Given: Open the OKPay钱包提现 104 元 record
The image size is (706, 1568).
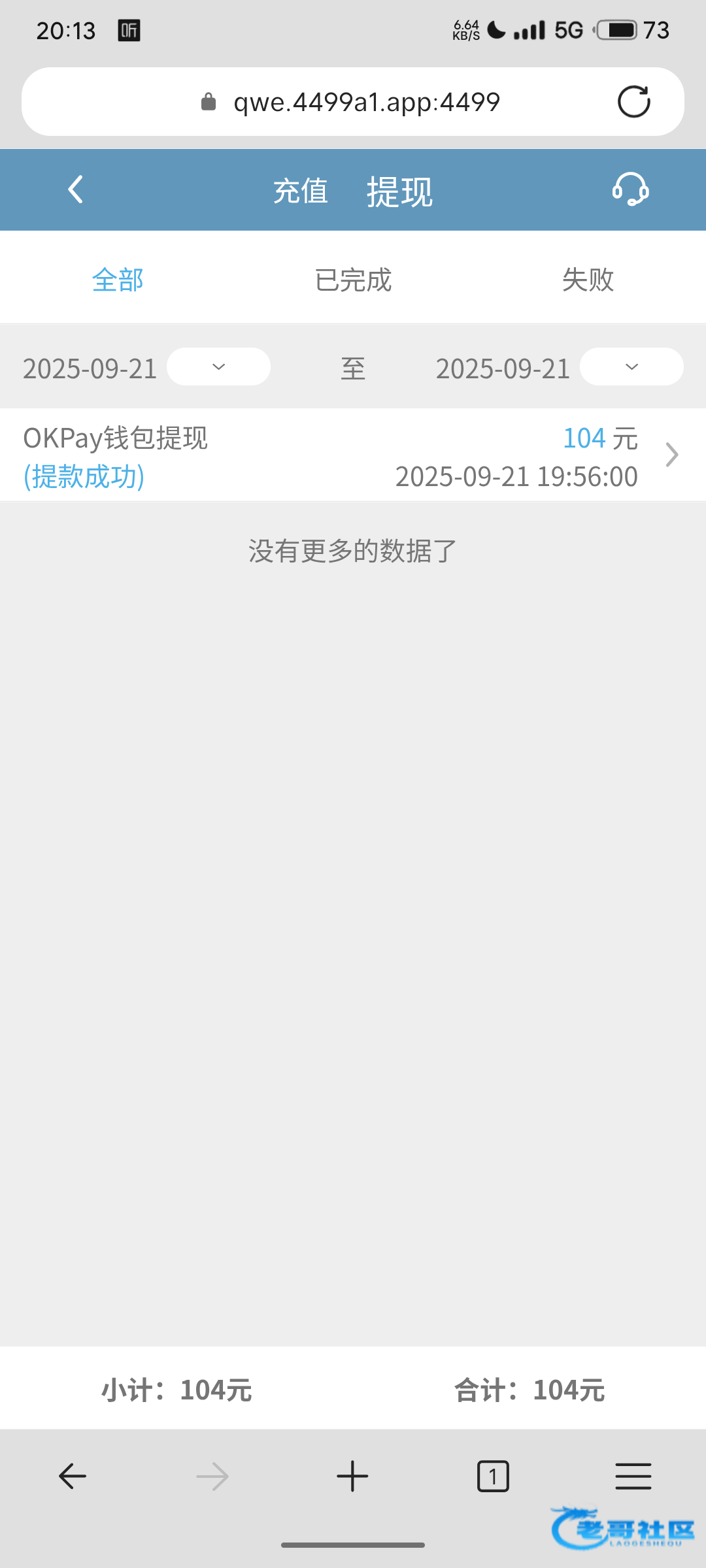Looking at the screenshot, I should pos(353,455).
